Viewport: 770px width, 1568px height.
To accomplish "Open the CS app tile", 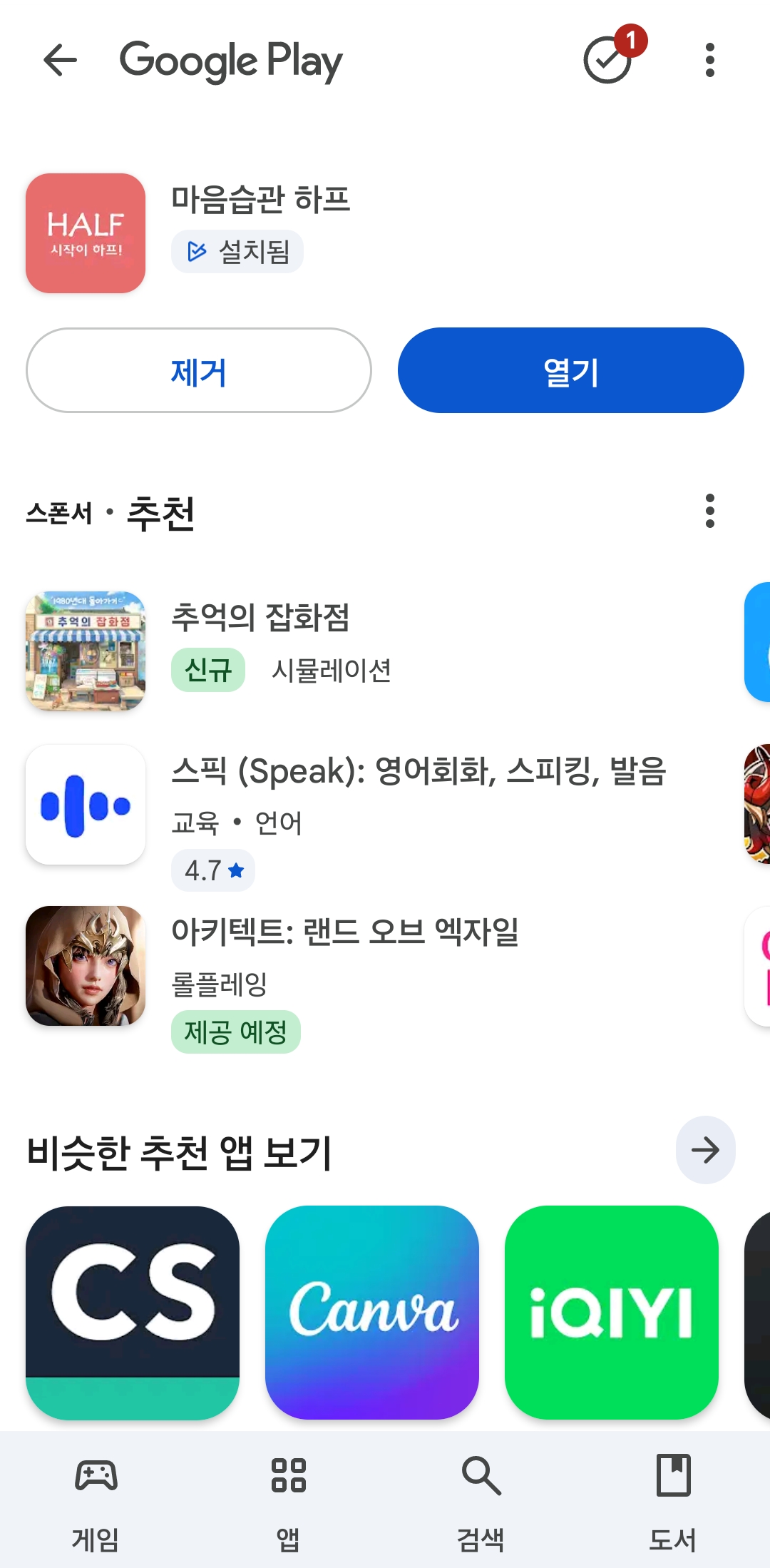I will click(x=133, y=1313).
